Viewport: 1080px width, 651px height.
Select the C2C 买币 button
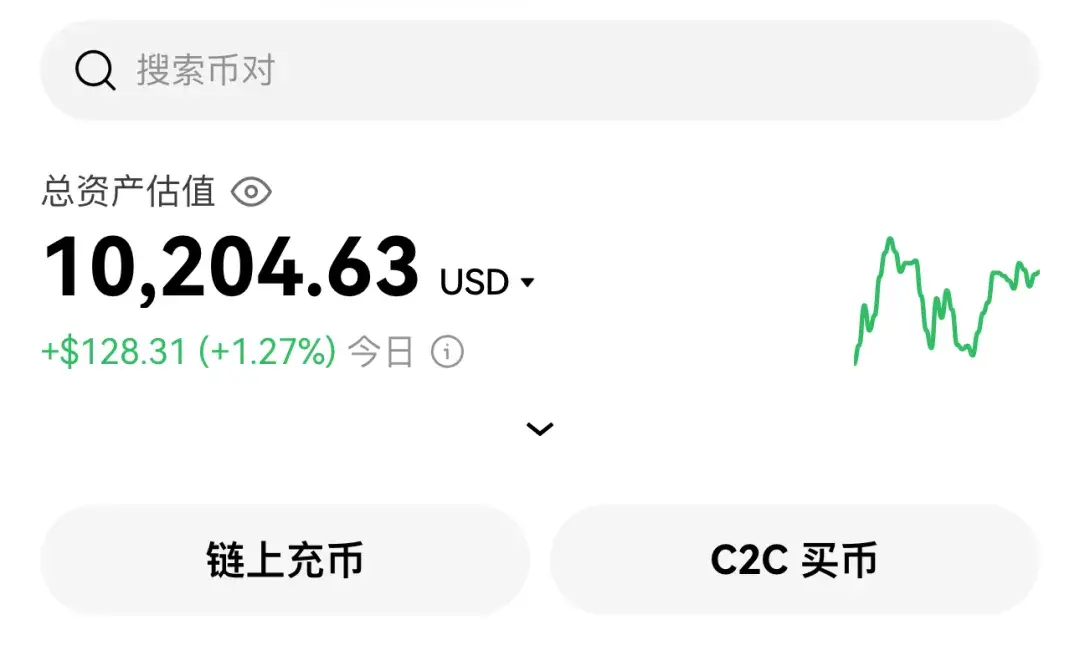[x=794, y=560]
